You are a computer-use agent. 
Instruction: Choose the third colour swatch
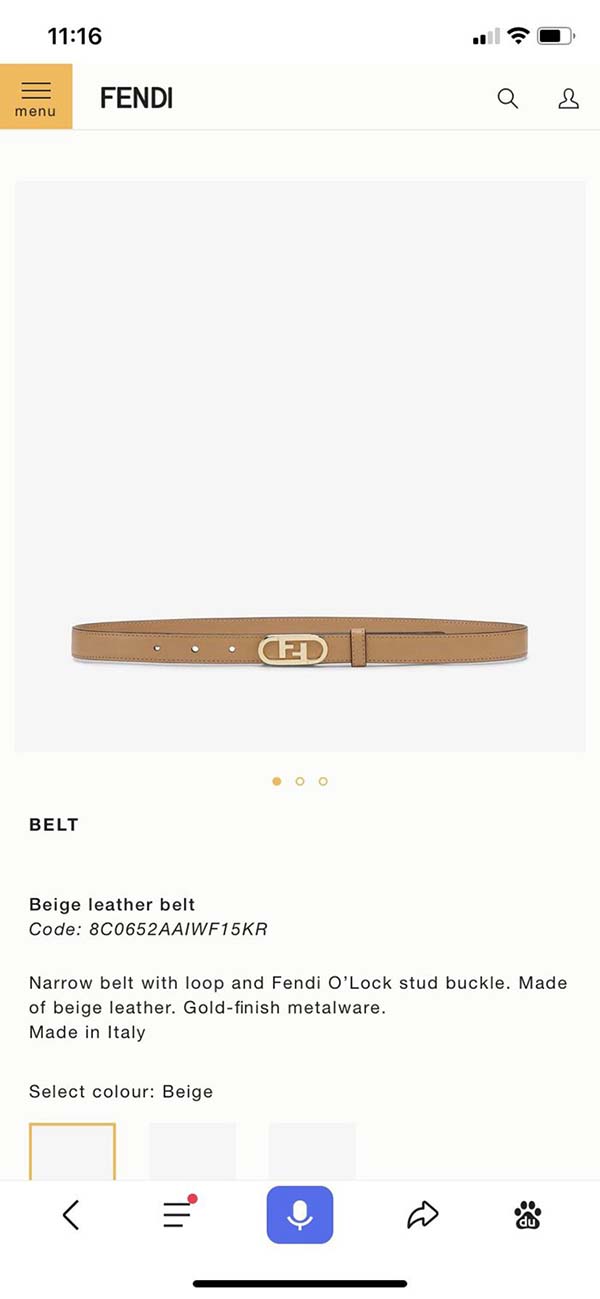(x=312, y=1151)
